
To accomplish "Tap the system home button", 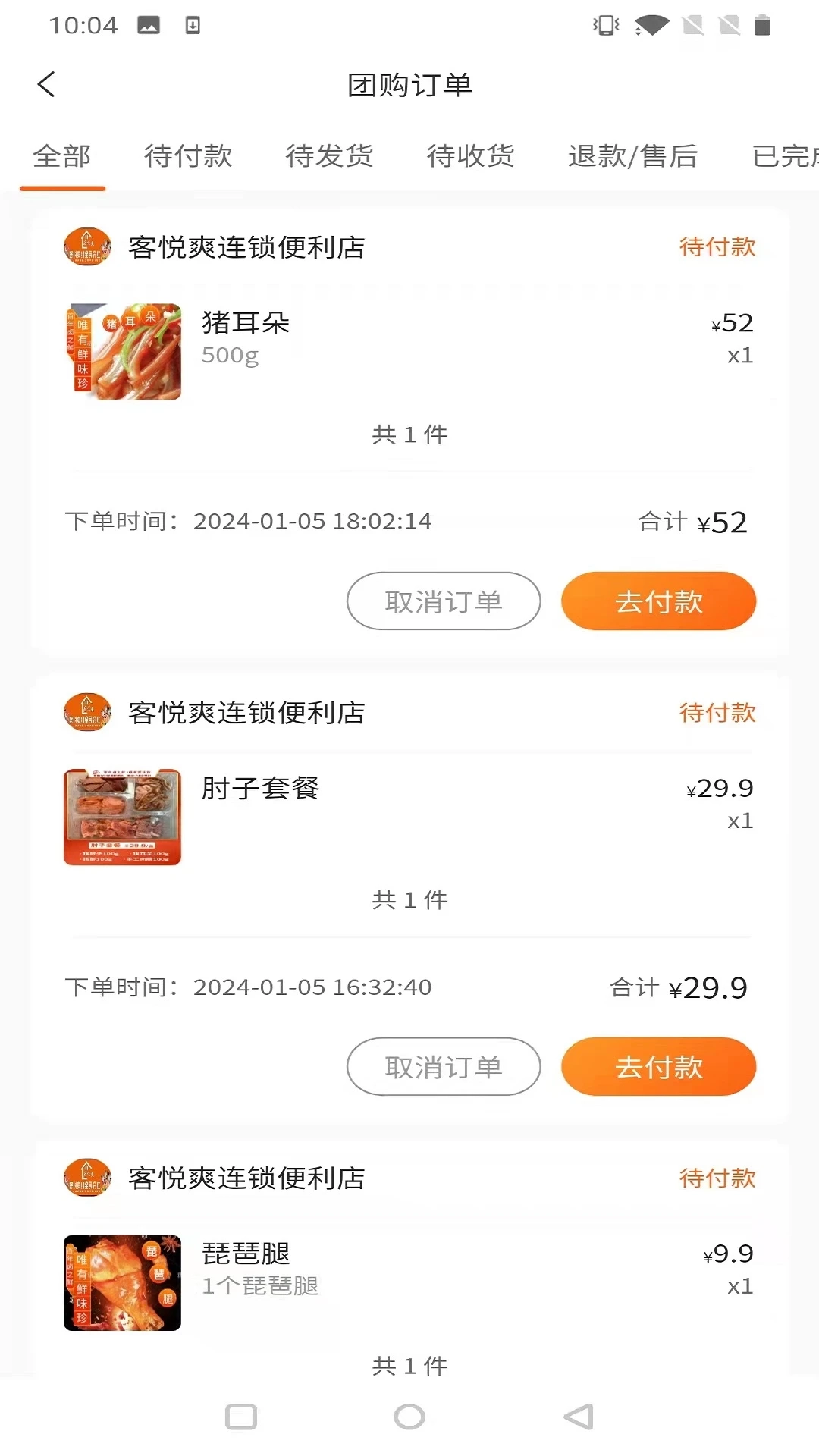I will click(x=409, y=1417).
